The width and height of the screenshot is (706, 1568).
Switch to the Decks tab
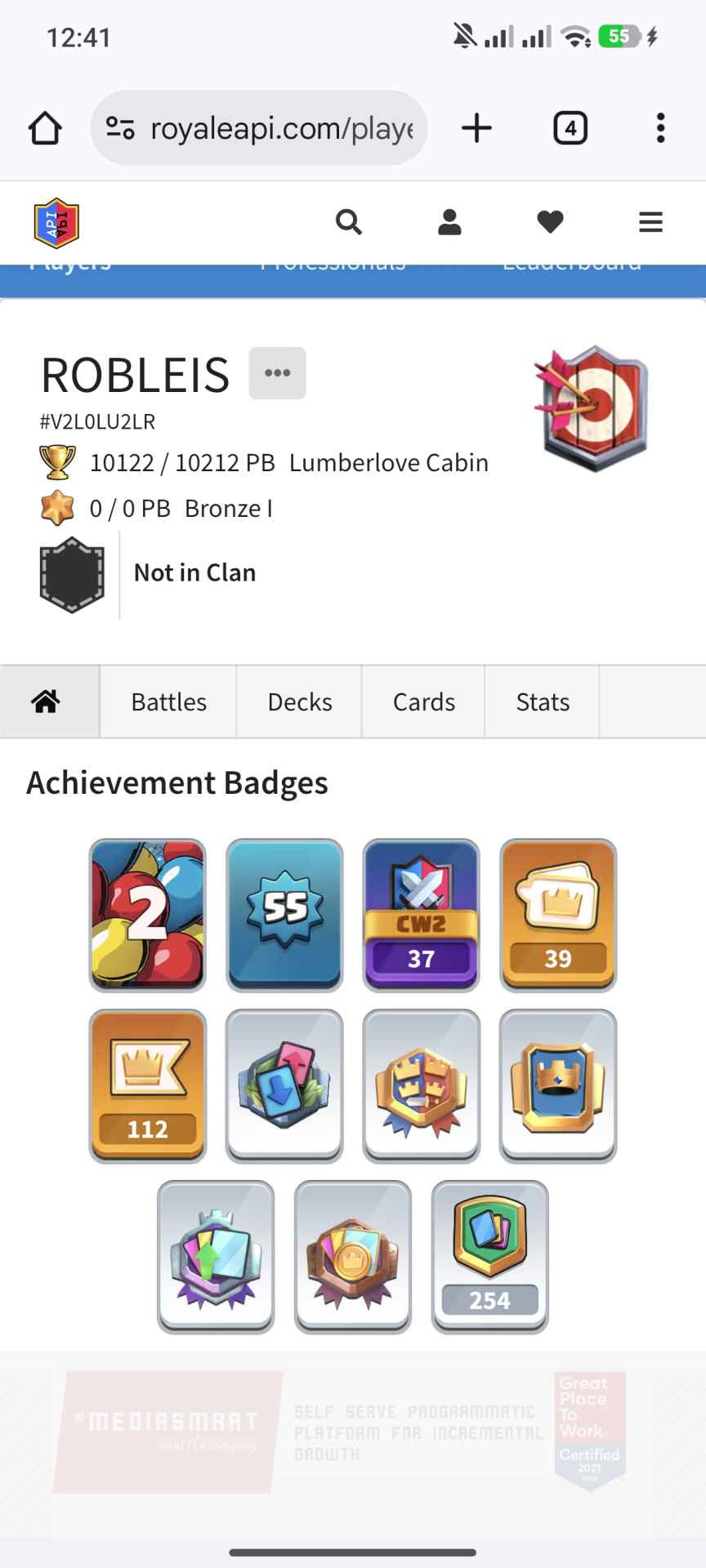[x=300, y=702]
